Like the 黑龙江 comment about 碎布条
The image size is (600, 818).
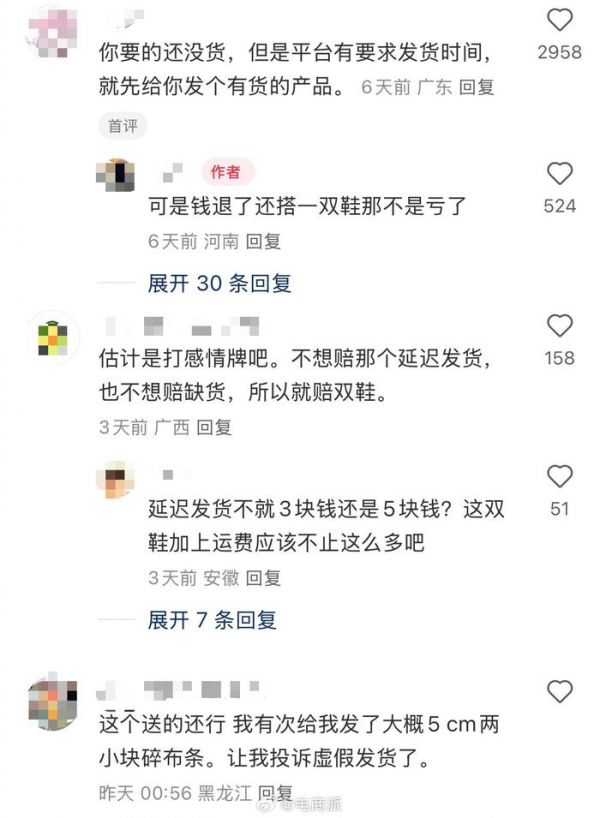(560, 691)
